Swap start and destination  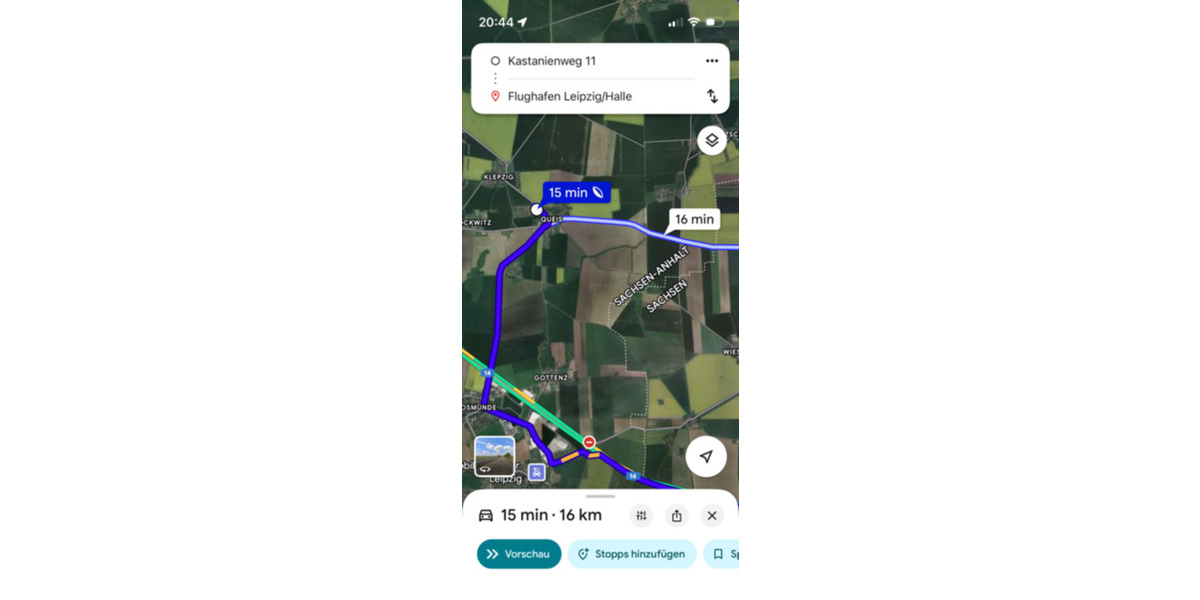click(x=712, y=96)
